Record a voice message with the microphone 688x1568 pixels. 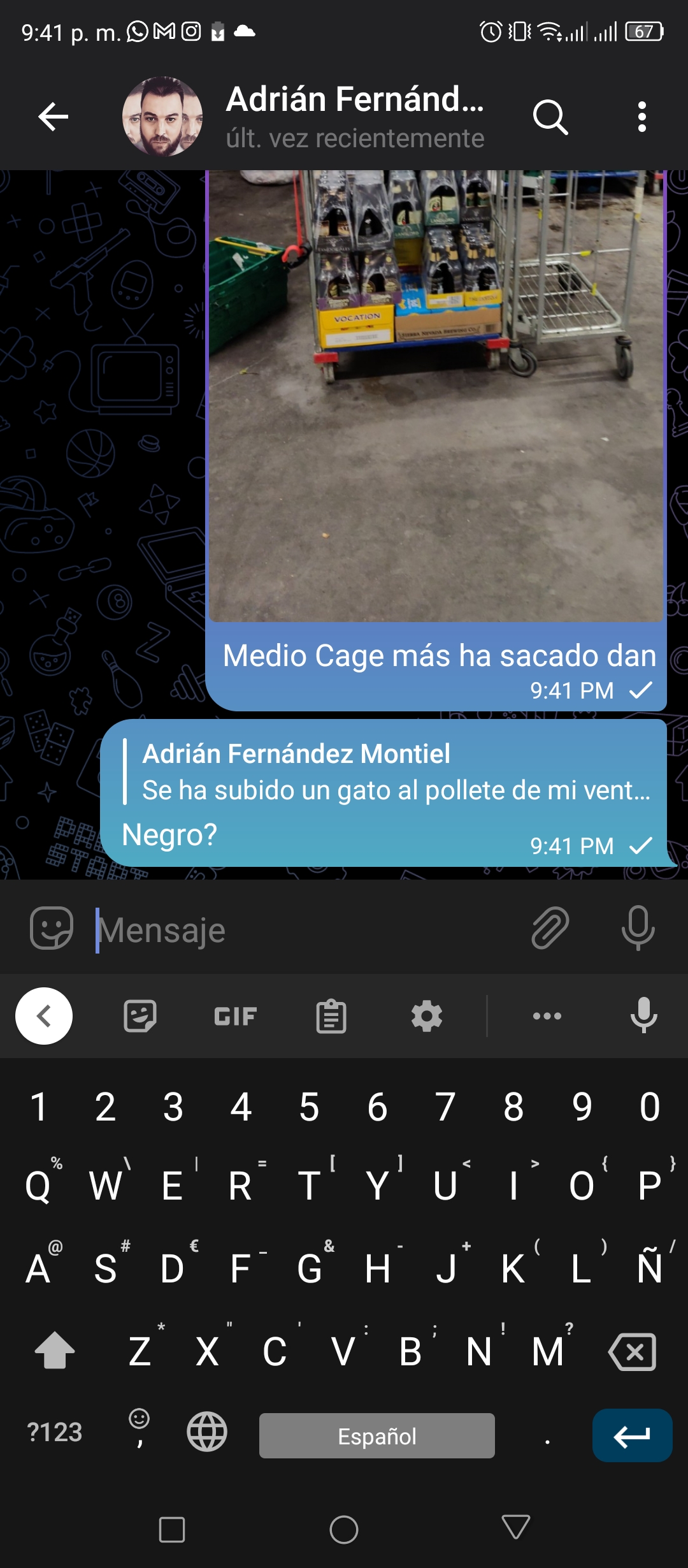tap(638, 928)
